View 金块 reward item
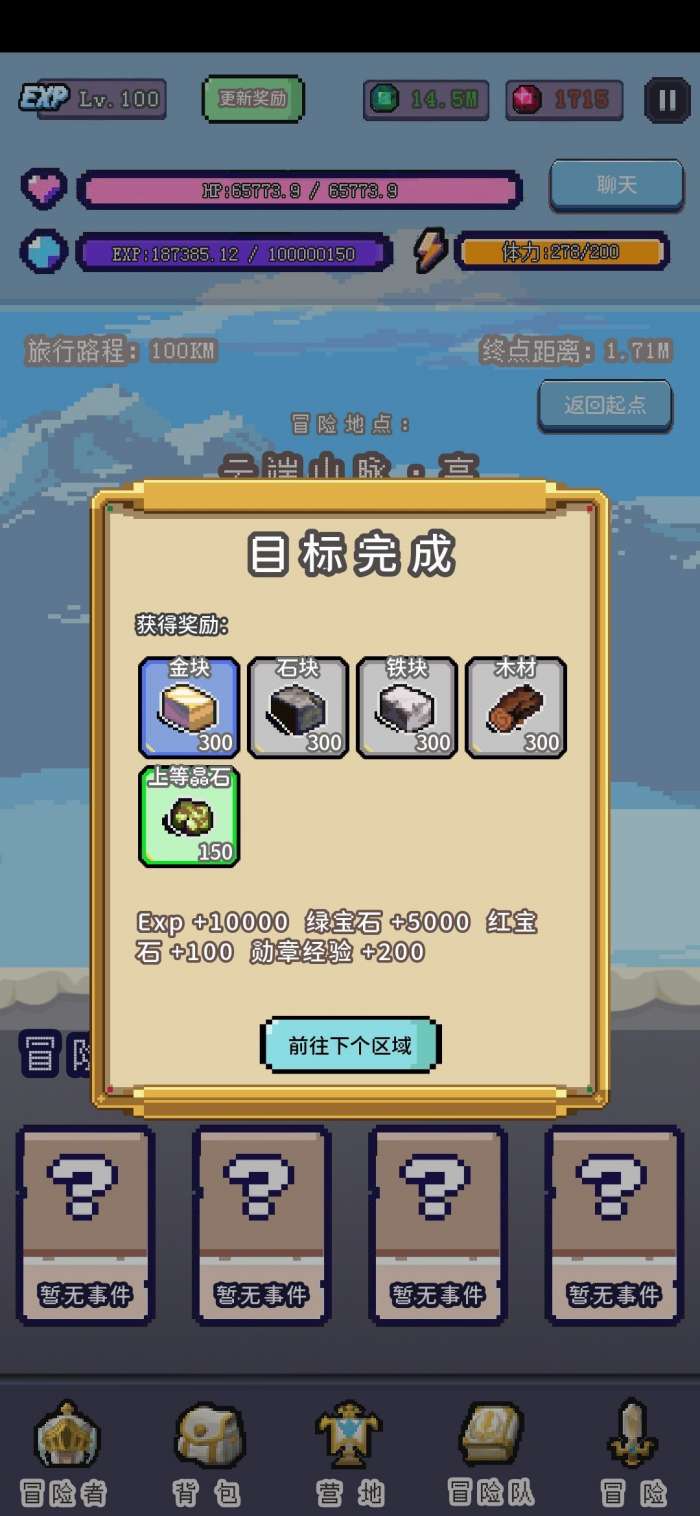Image resolution: width=700 pixels, height=1516 pixels. click(189, 707)
